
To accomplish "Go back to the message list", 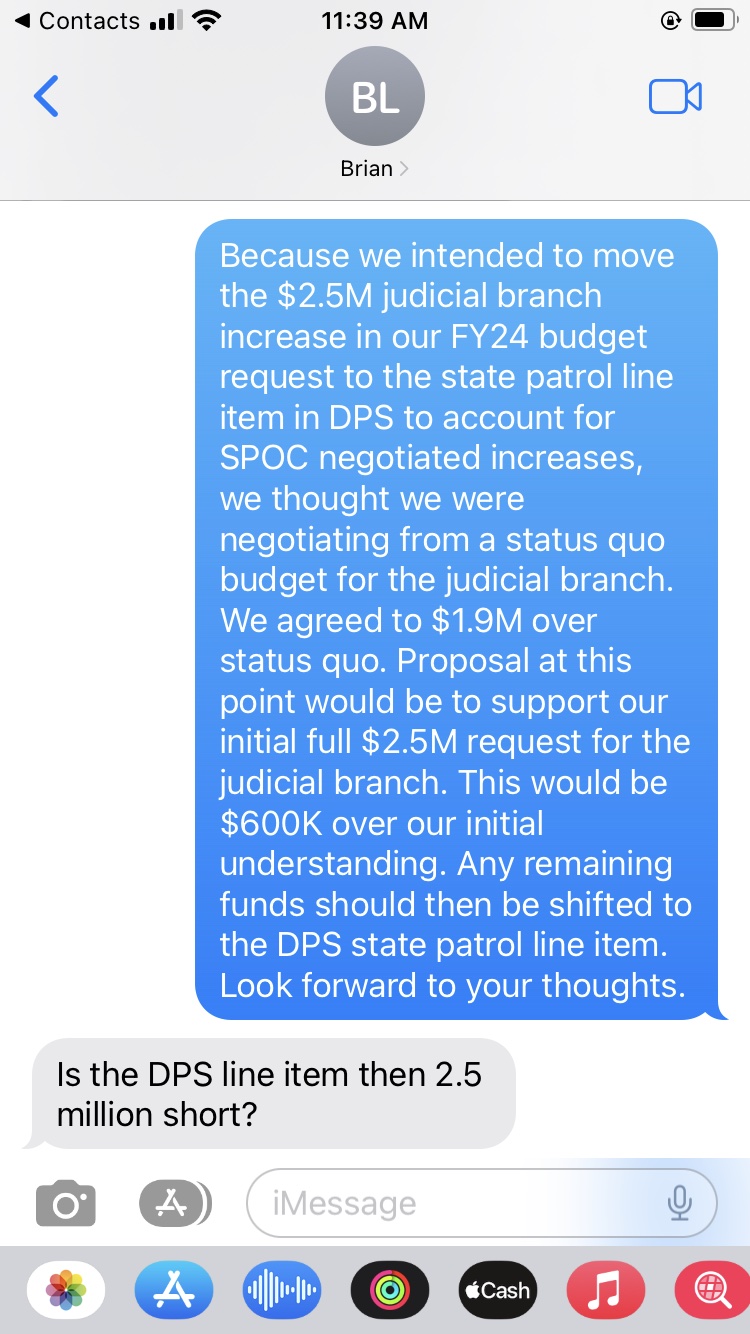I will tap(46, 97).
